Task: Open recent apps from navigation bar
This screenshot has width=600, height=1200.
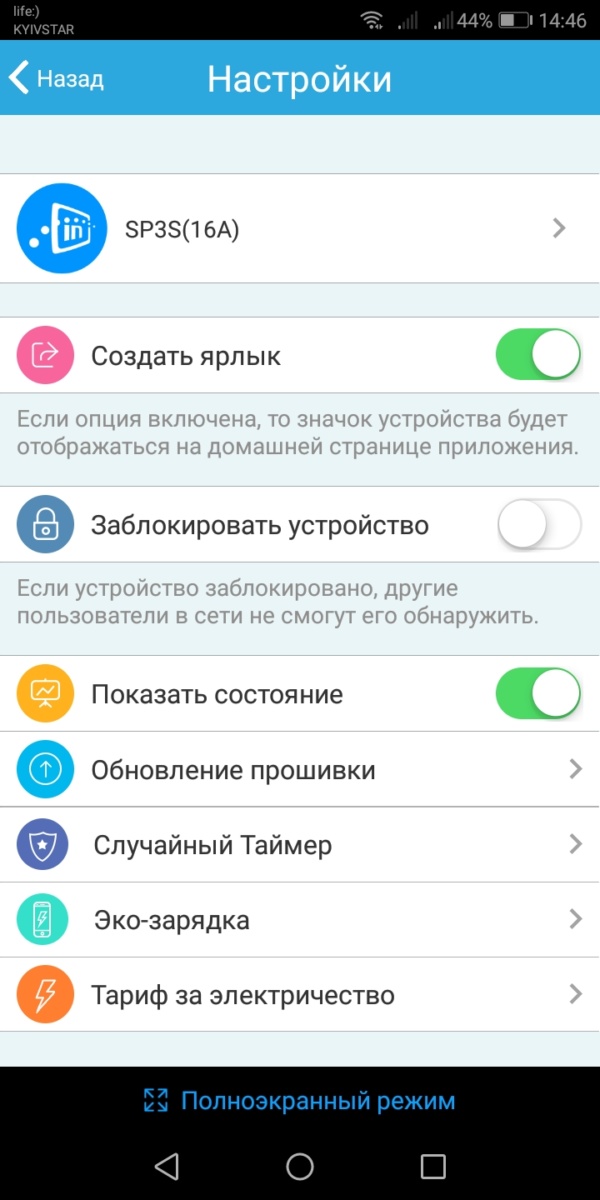Action: 433,1166
